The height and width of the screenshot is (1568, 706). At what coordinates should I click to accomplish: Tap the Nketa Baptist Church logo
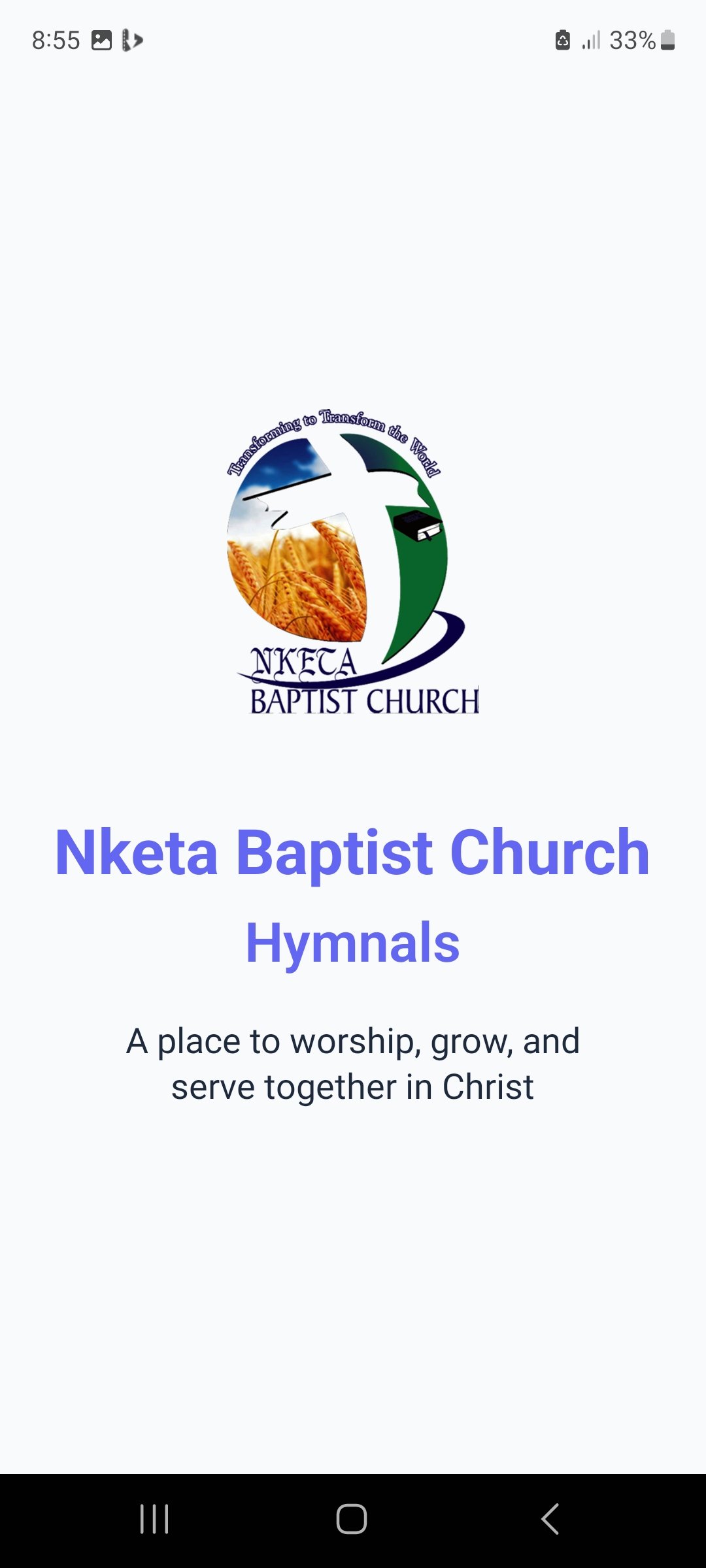353,562
